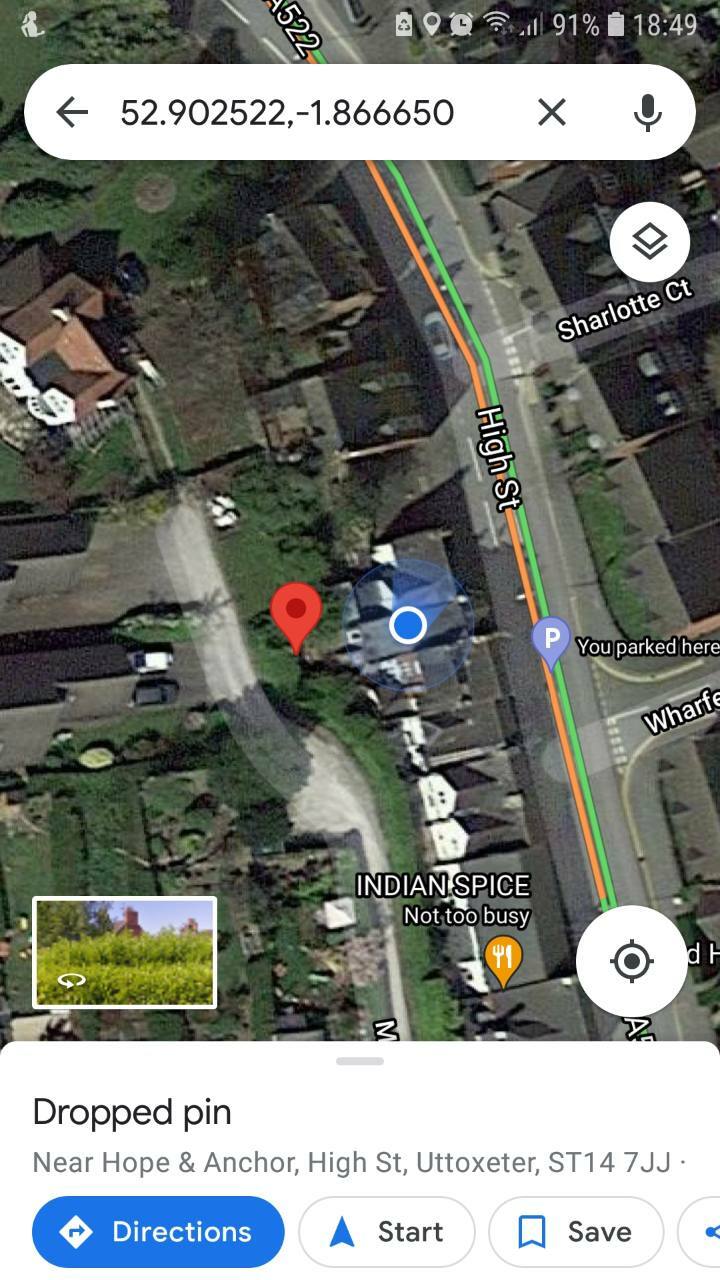Open the Street View thumbnail
The image size is (720, 1280).
(125, 952)
